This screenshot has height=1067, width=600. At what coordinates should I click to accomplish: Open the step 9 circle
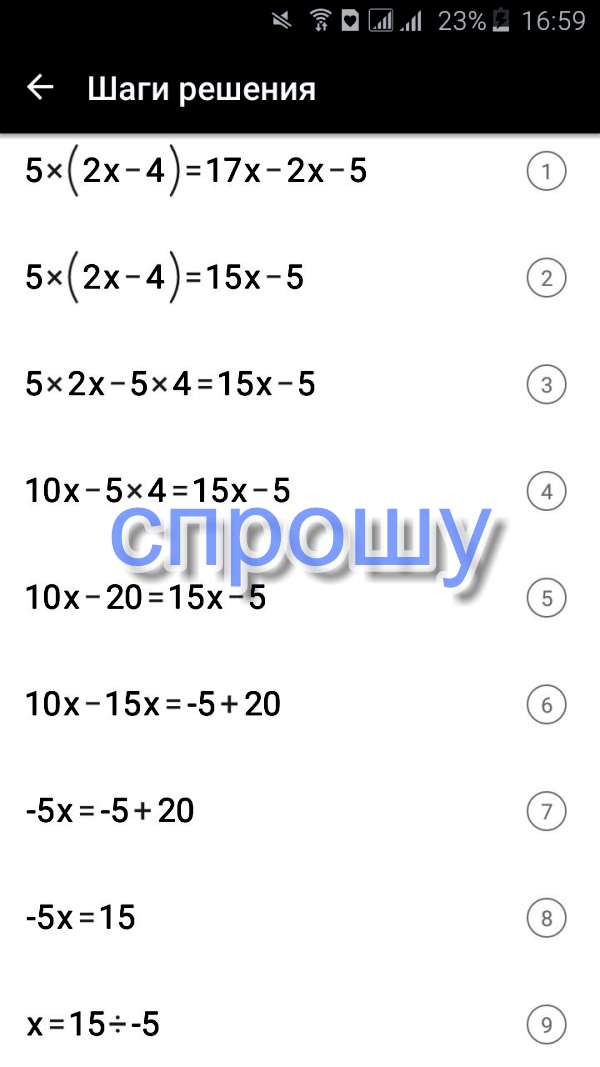546,1024
